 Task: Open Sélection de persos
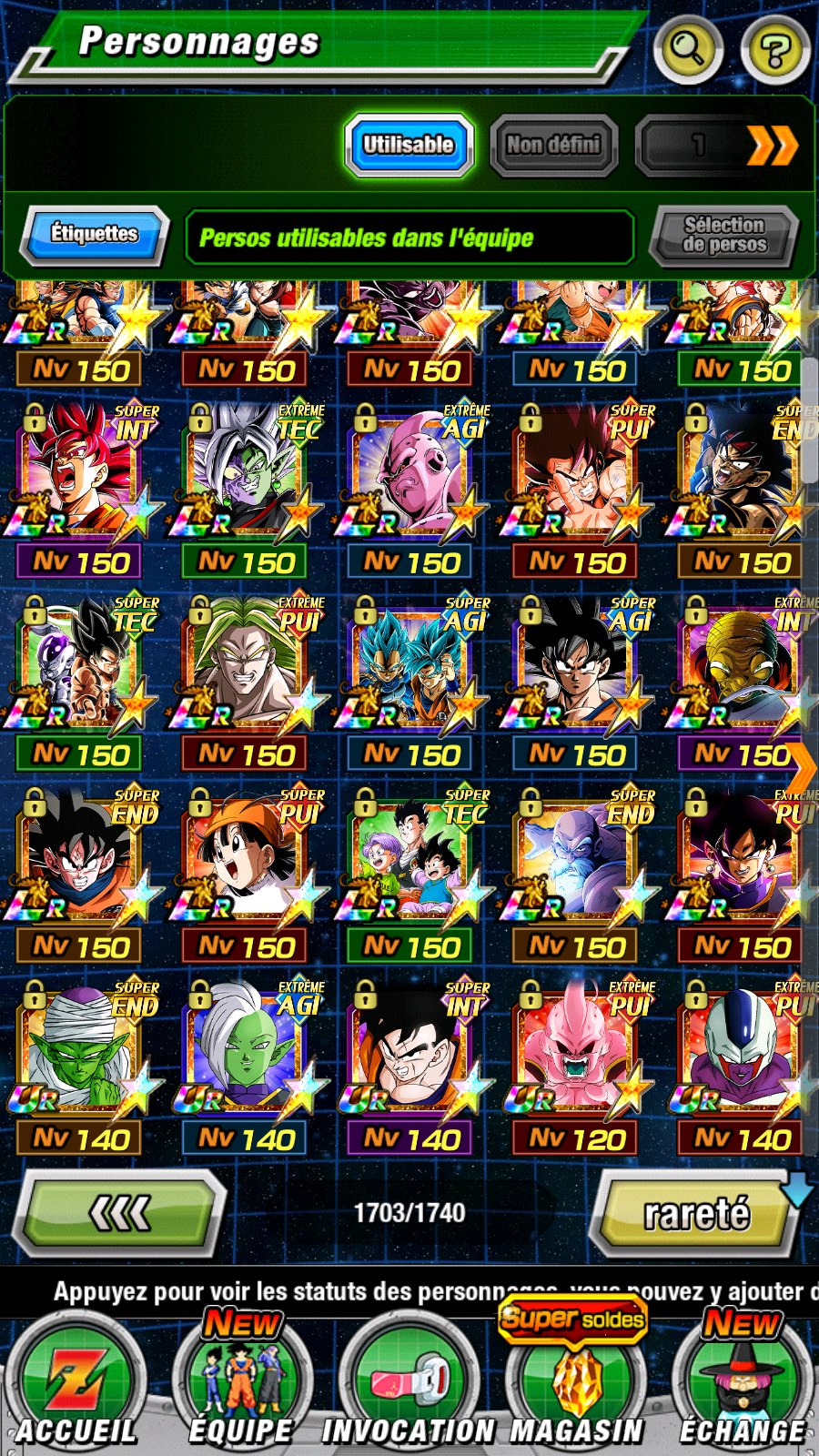point(724,235)
